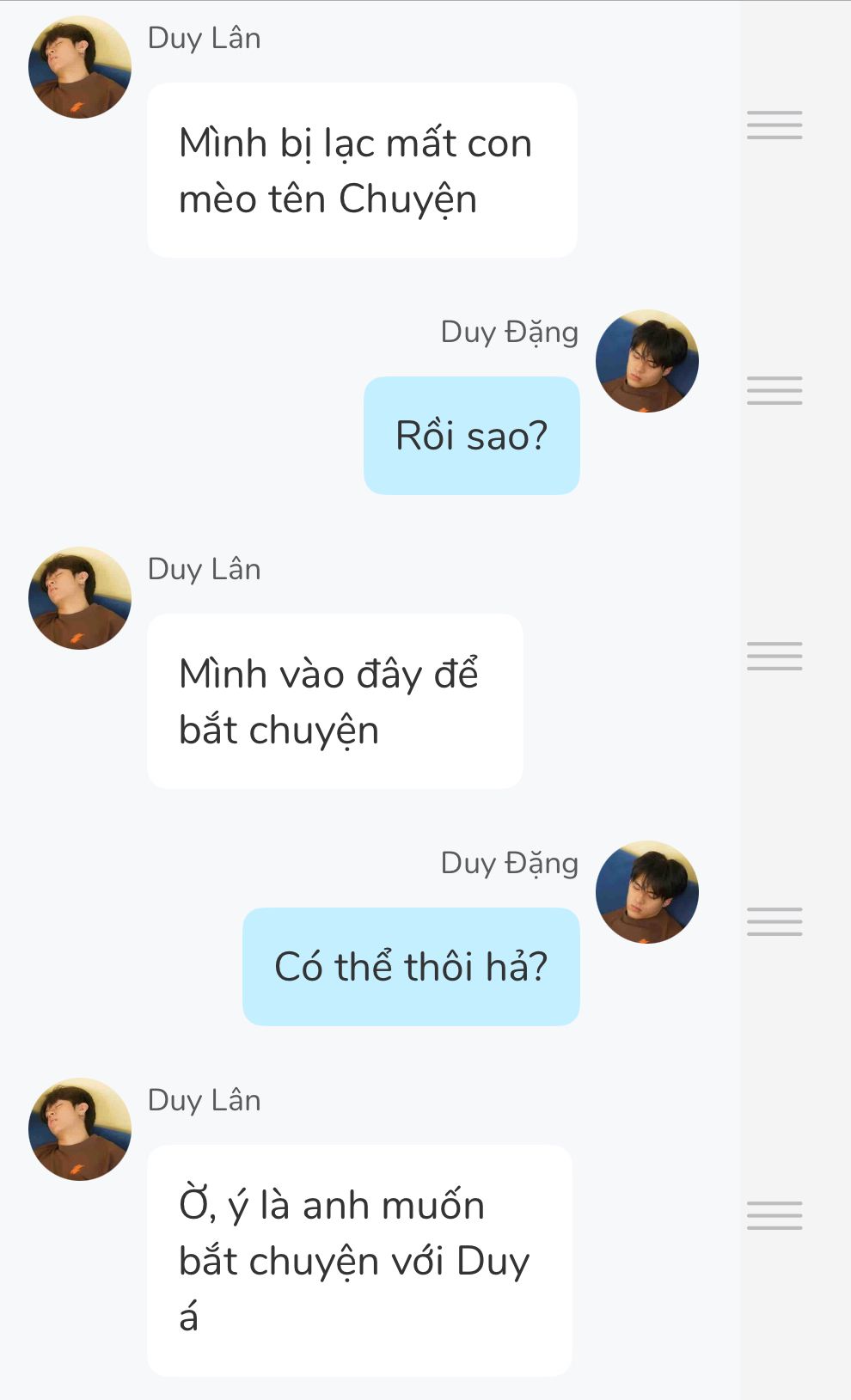
Task: Select the 'Rồi sao?' message bubble
Action: tap(471, 436)
